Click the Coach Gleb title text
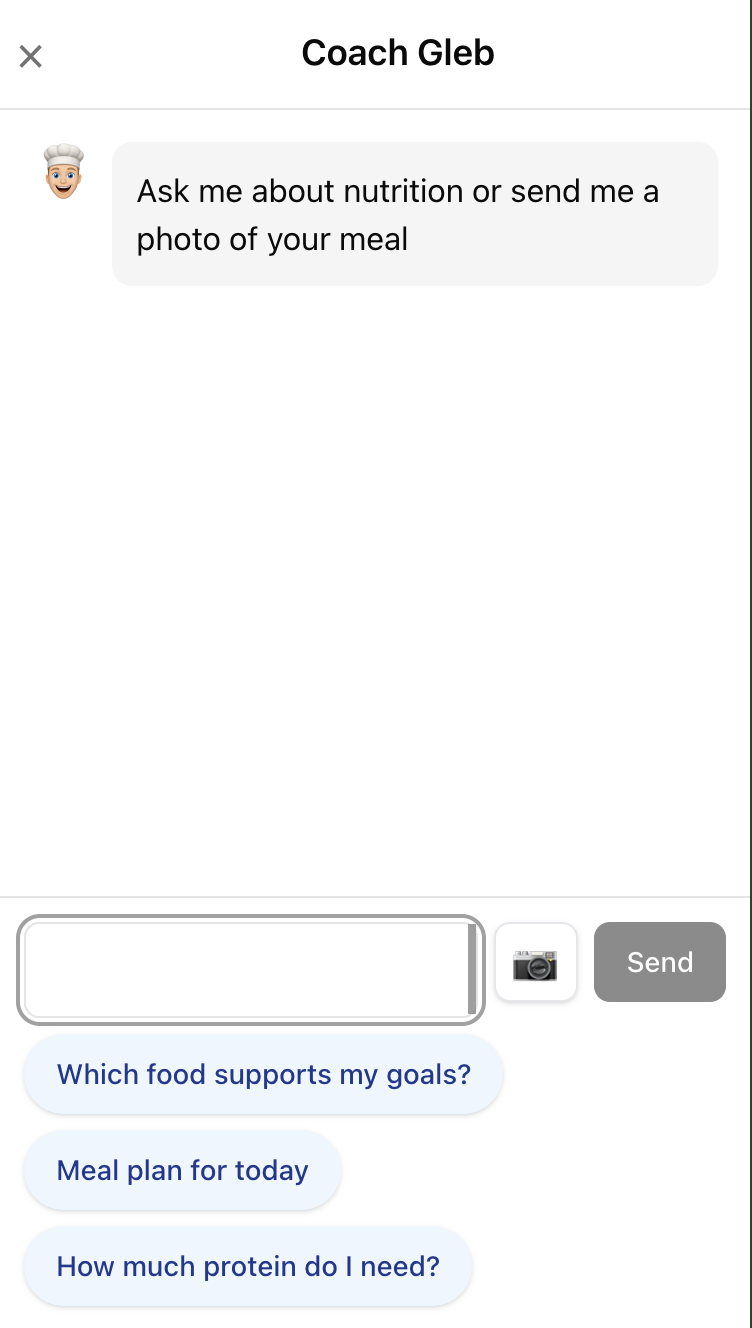 [x=397, y=52]
